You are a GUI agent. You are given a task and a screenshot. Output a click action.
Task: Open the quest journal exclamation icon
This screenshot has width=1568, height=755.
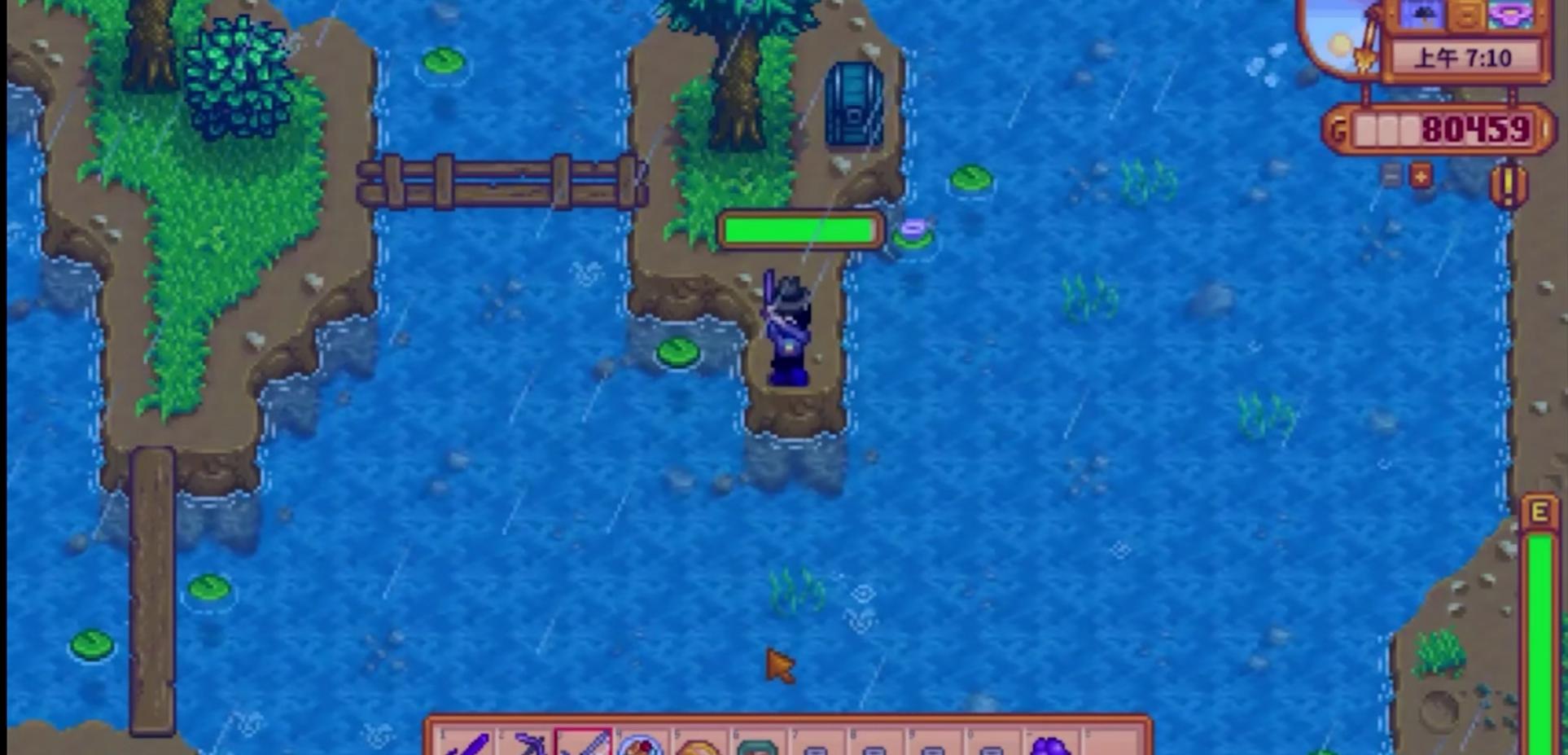tap(1509, 186)
